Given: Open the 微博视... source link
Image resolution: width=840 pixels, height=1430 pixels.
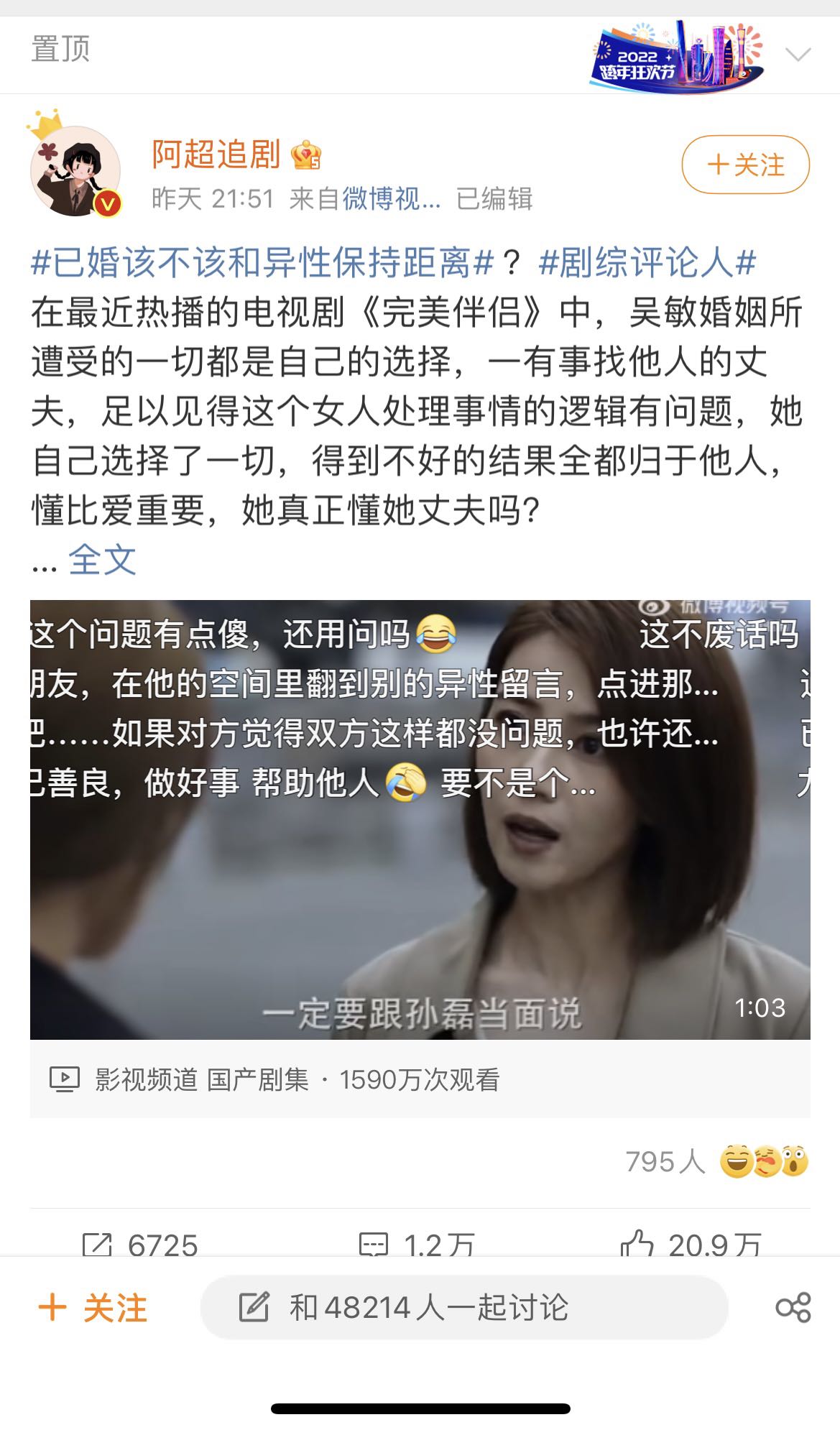Looking at the screenshot, I should [x=391, y=198].
